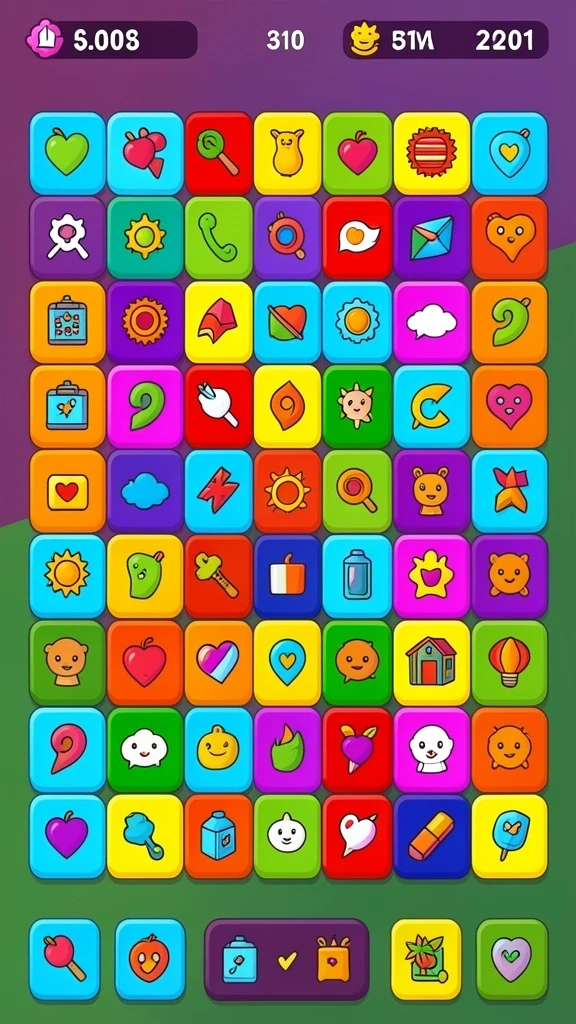Tap the striped sun tile on yellow
This screenshot has width=576, height=1024.
point(431,153)
